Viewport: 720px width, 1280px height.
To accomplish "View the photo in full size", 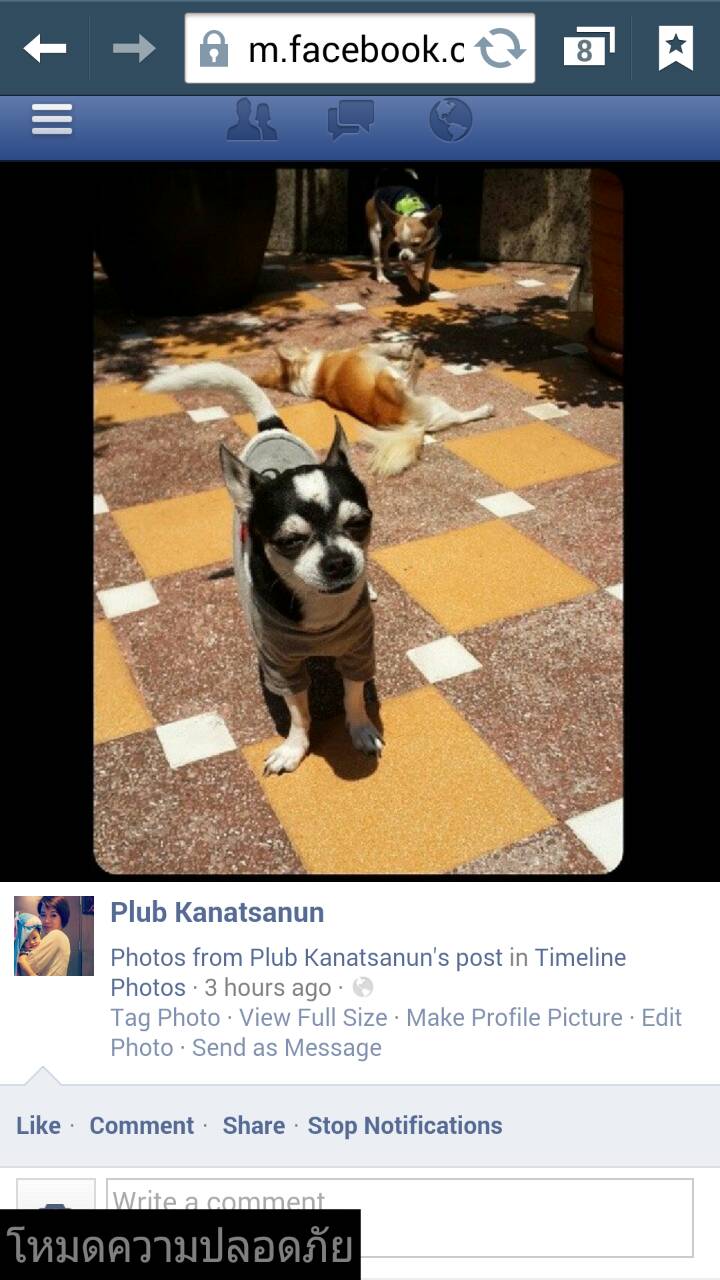I will [x=313, y=1018].
